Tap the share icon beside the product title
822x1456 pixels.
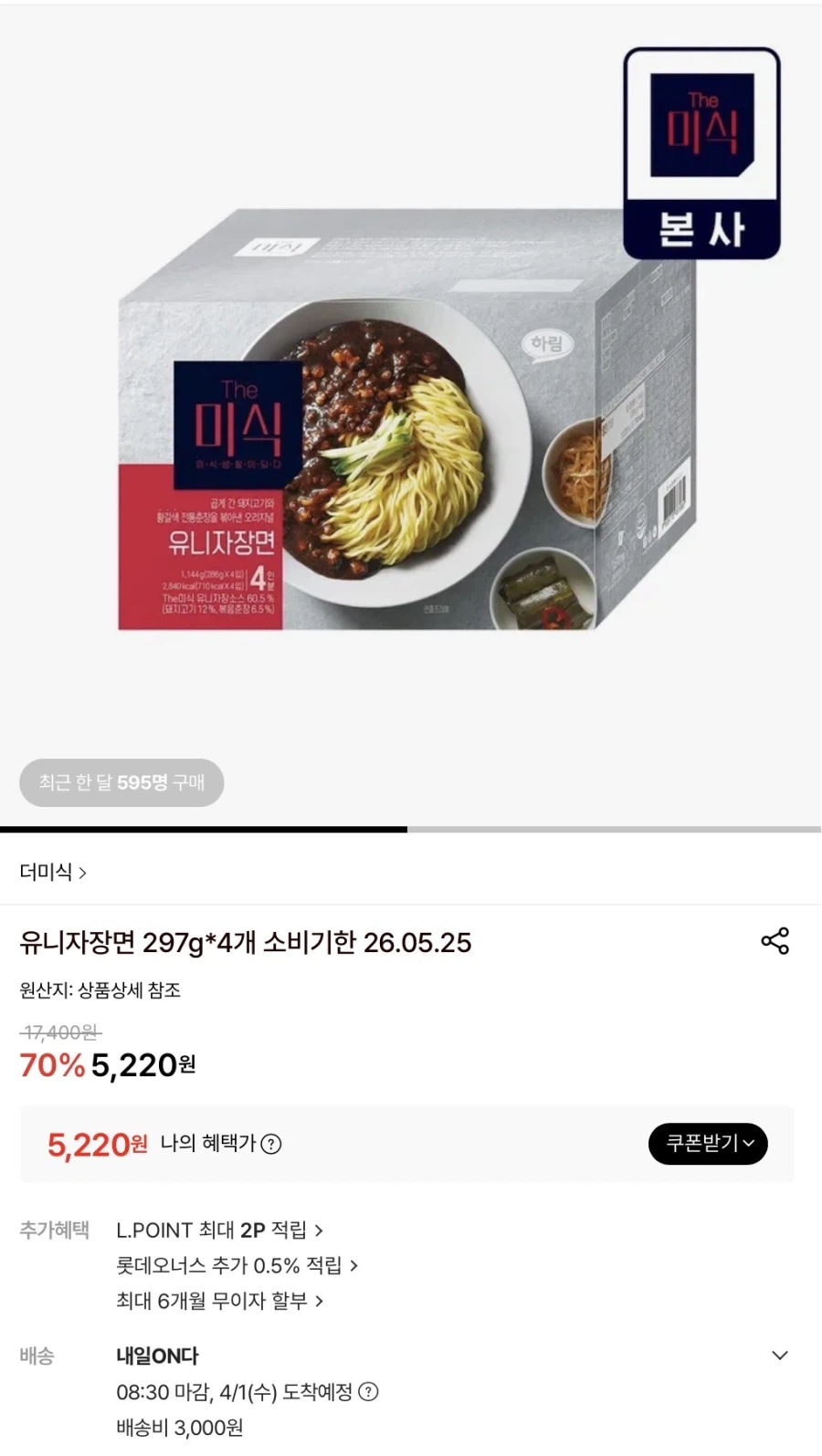[775, 941]
